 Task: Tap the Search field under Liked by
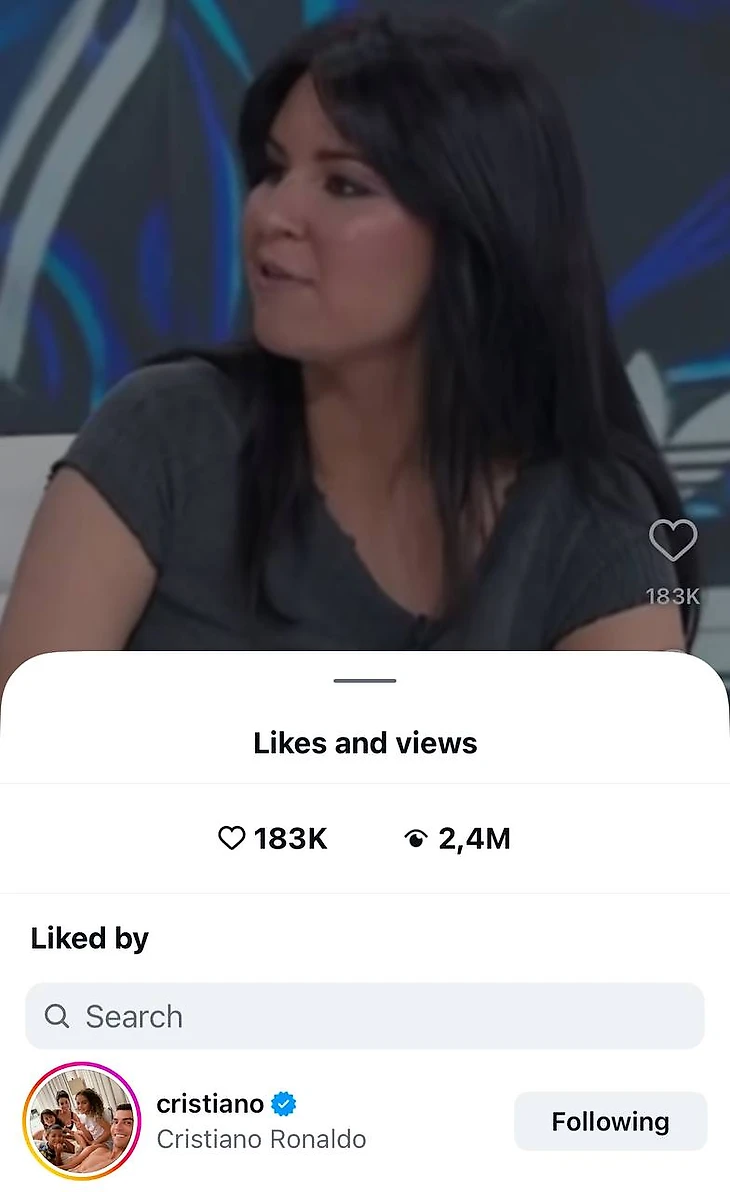click(x=365, y=1016)
